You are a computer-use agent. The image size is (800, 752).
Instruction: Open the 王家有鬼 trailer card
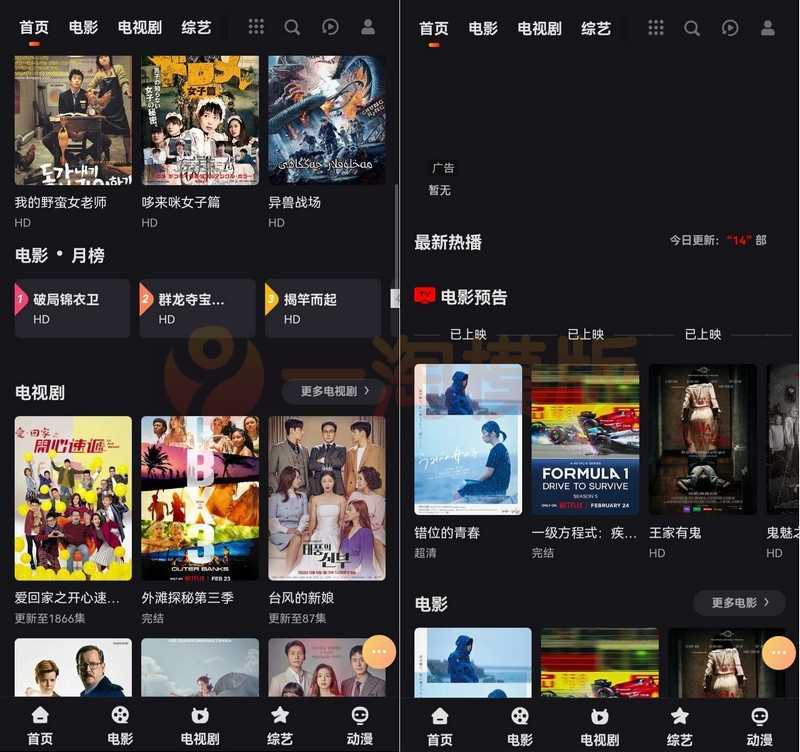tap(702, 440)
